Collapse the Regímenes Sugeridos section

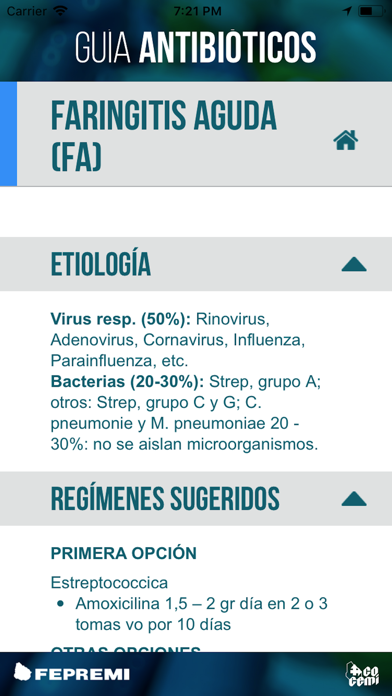click(354, 499)
